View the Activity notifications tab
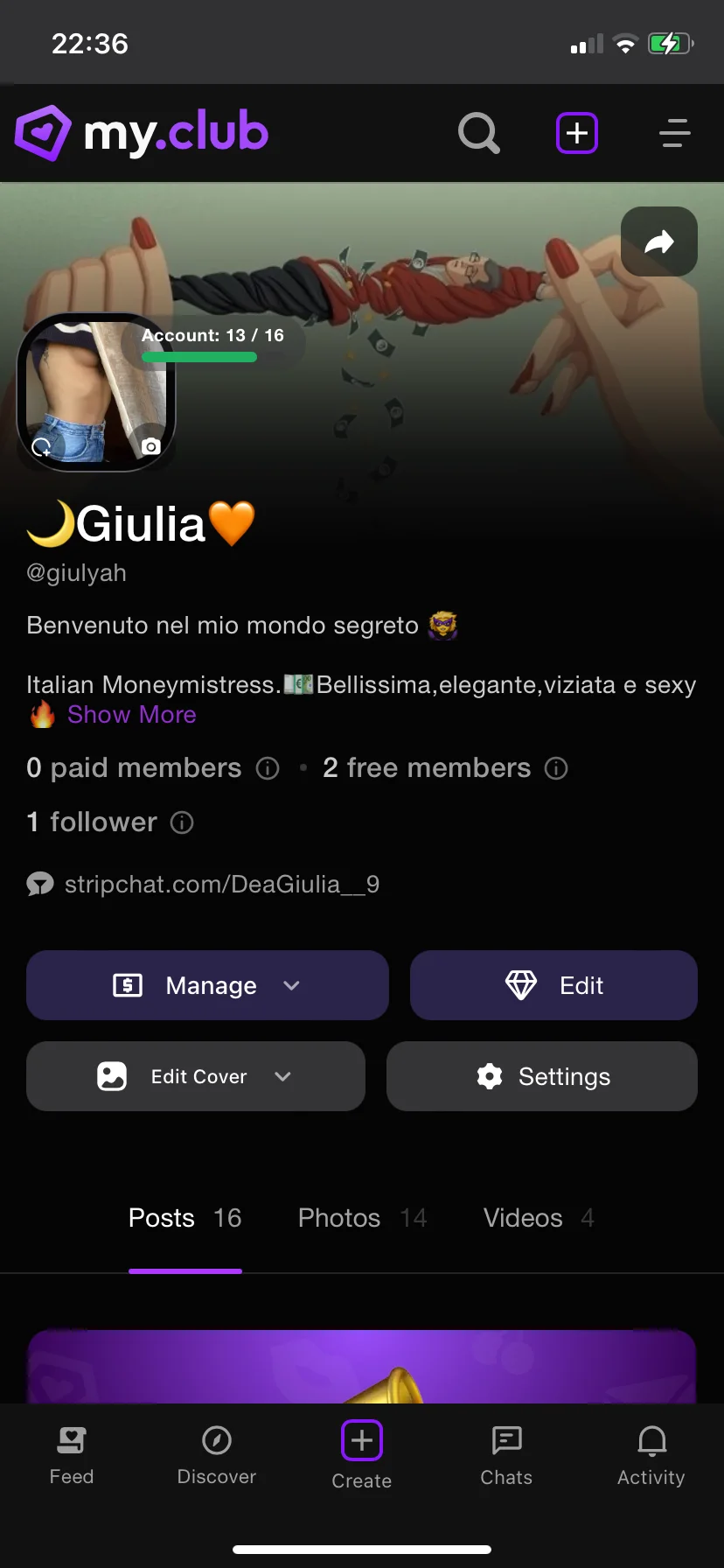 [651, 1456]
